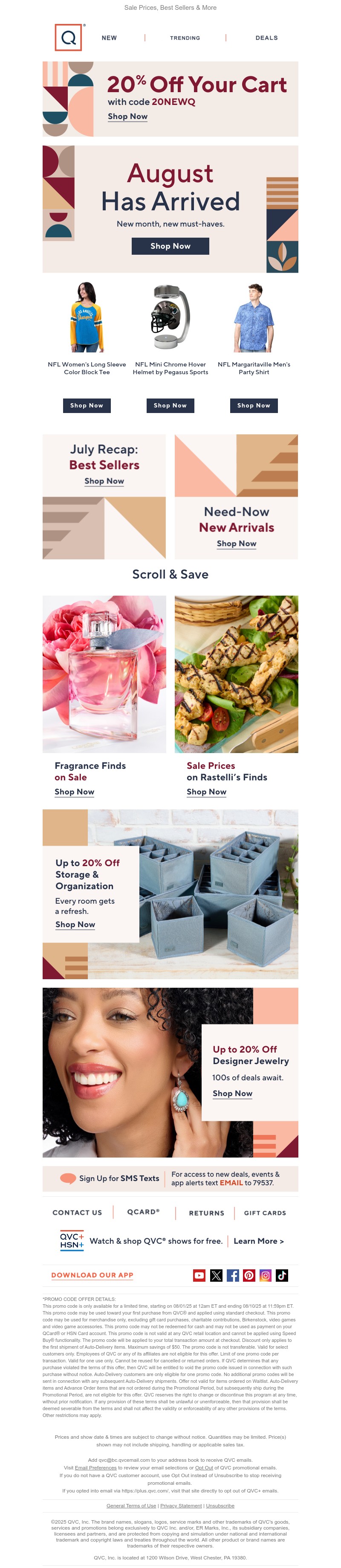This screenshot has height=1568, width=341.
Task: Shop the NFL Women's Long Sleeve Tee
Action: click(87, 405)
